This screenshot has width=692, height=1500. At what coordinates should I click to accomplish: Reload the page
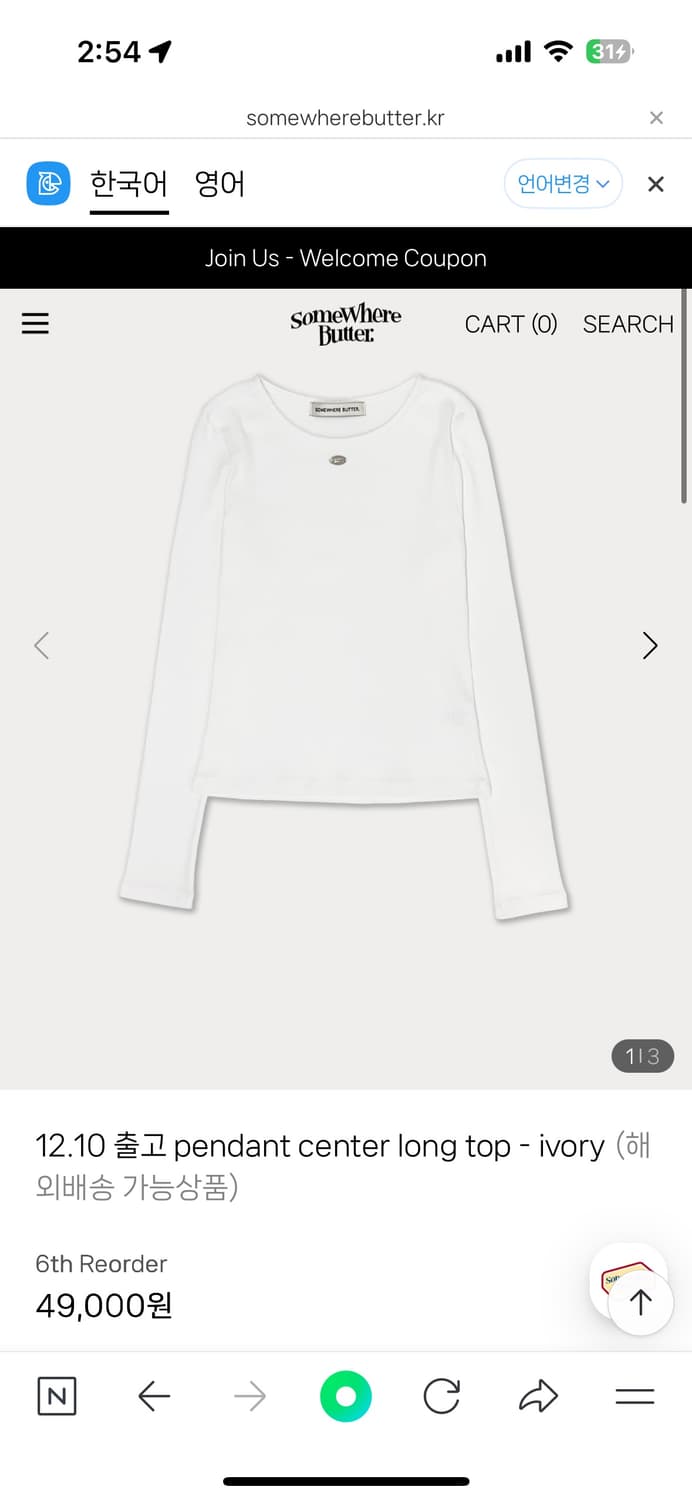(441, 1396)
